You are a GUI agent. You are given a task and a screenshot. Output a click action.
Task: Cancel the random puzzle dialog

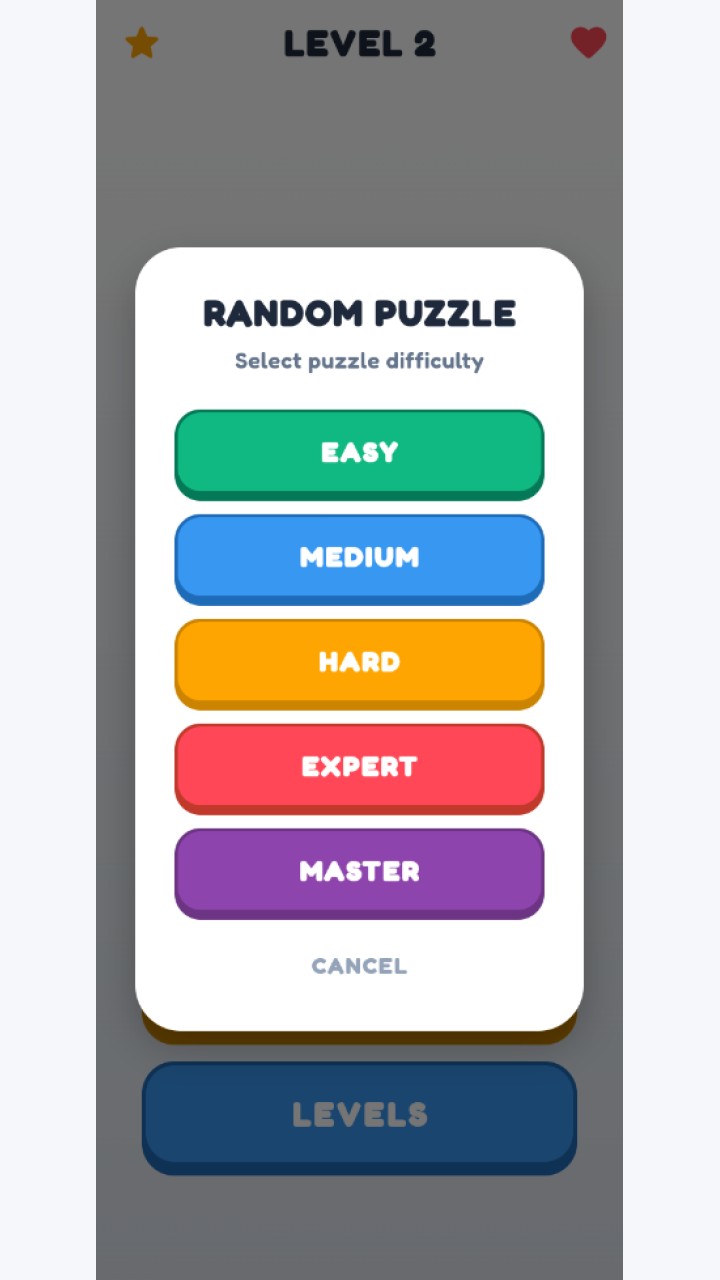(x=359, y=966)
